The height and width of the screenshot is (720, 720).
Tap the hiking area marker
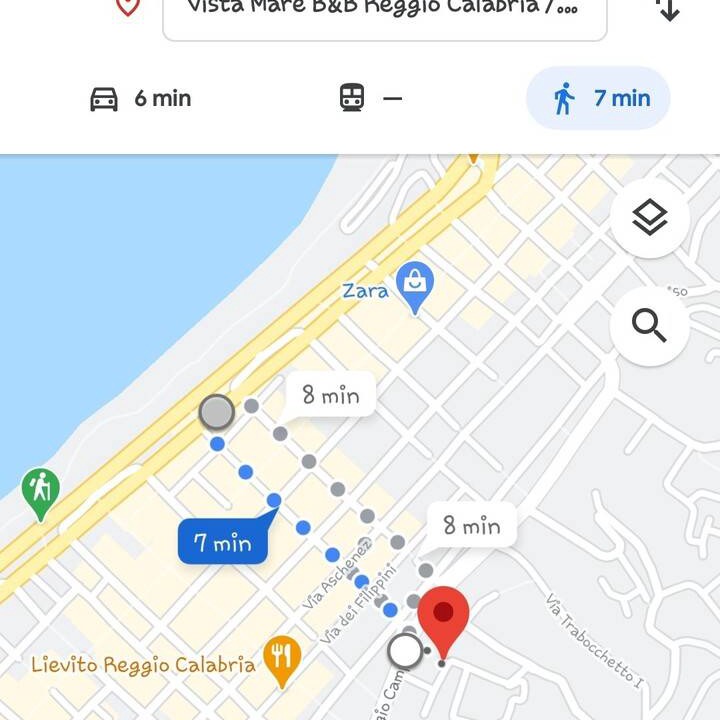coord(40,492)
